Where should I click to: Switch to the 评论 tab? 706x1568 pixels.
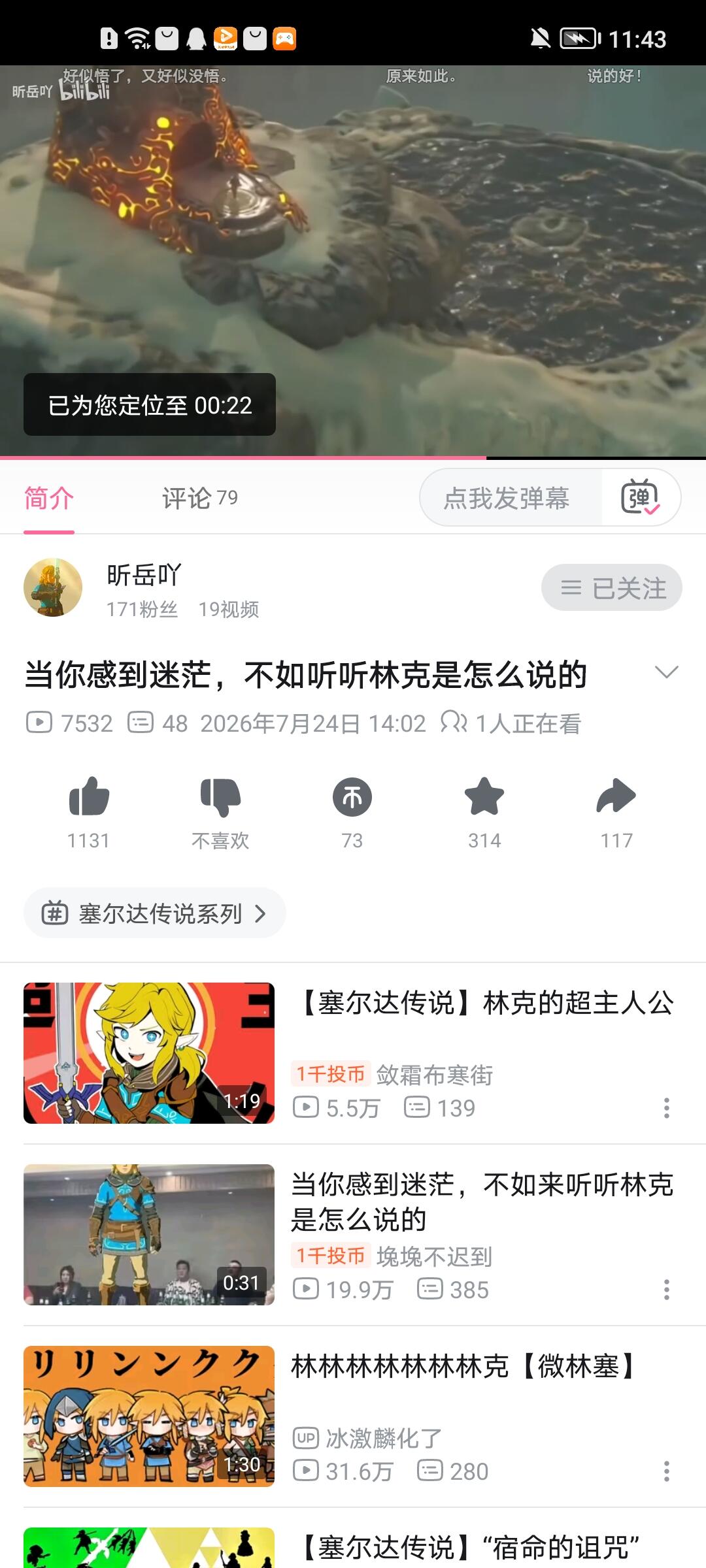pyautogui.click(x=199, y=498)
